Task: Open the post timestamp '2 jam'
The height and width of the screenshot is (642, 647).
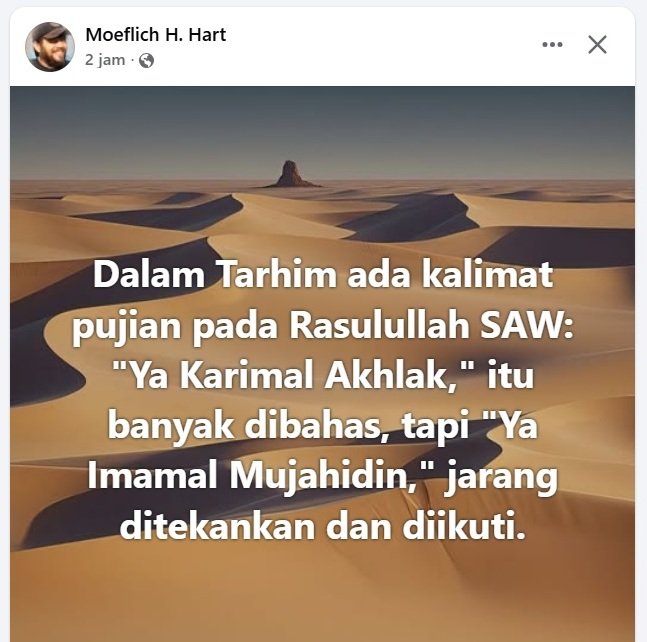Action: (105, 60)
